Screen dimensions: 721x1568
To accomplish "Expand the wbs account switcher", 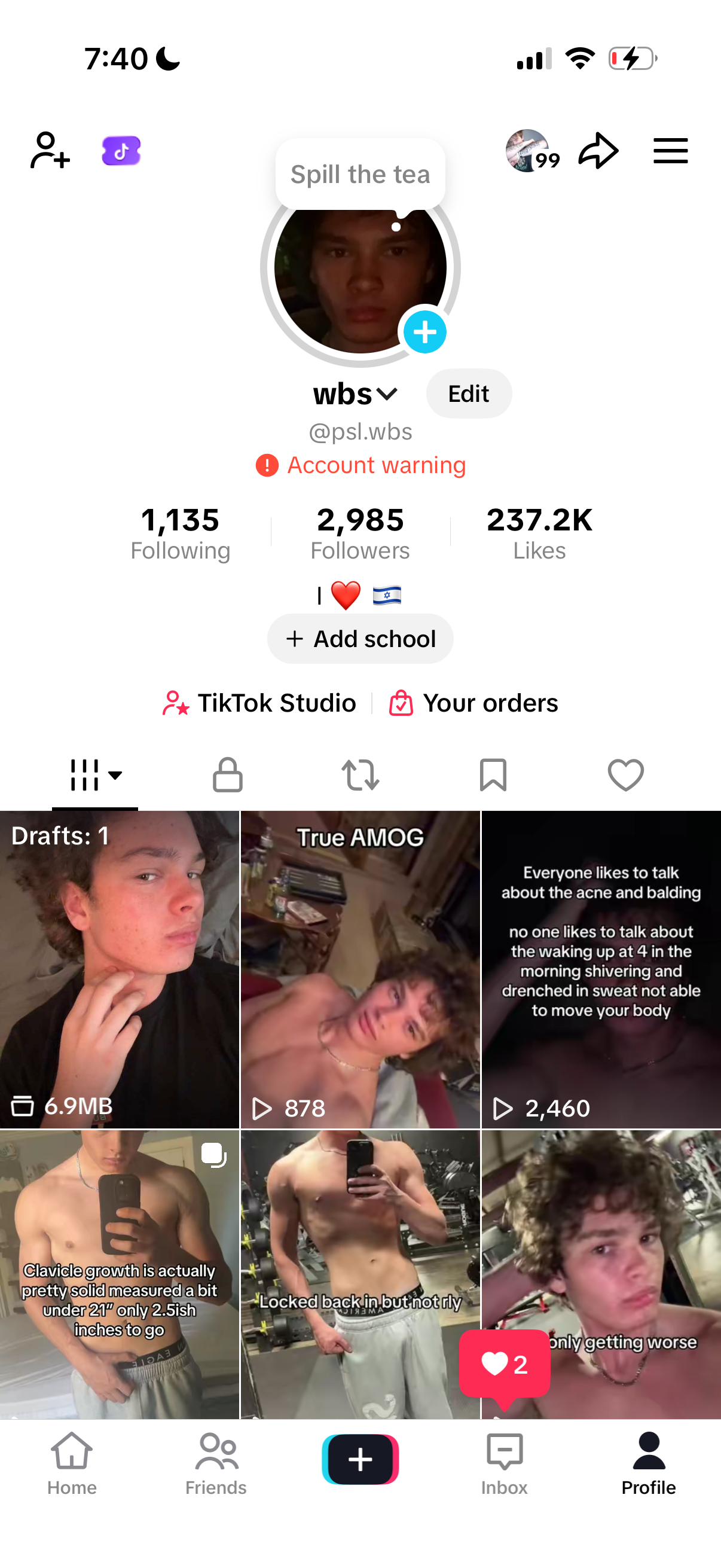I will (x=355, y=395).
